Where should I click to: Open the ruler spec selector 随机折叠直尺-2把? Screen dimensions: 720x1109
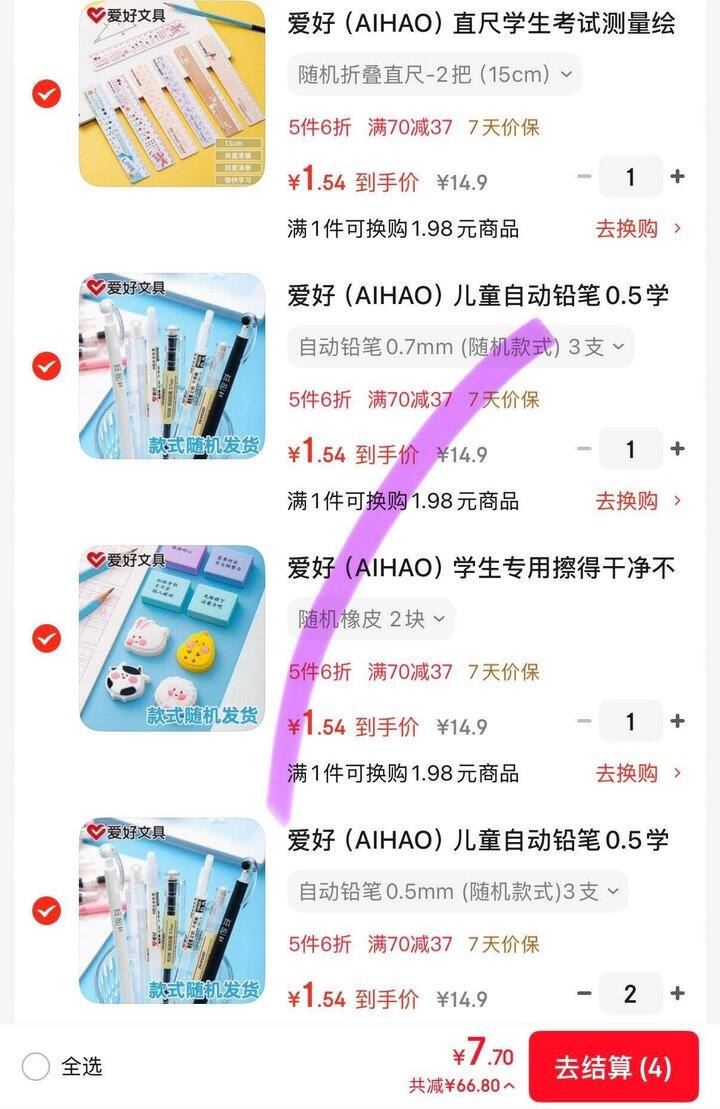coord(430,74)
